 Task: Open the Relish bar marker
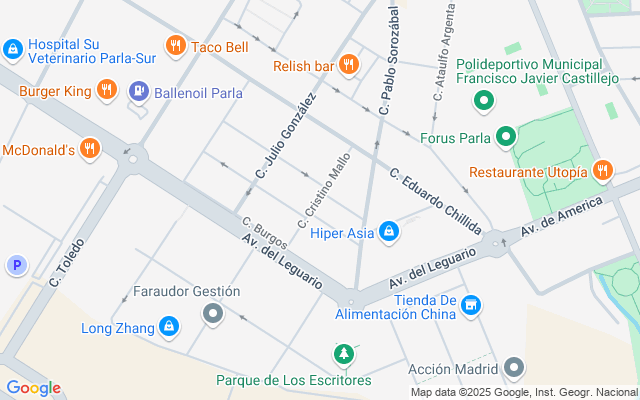coord(349,66)
